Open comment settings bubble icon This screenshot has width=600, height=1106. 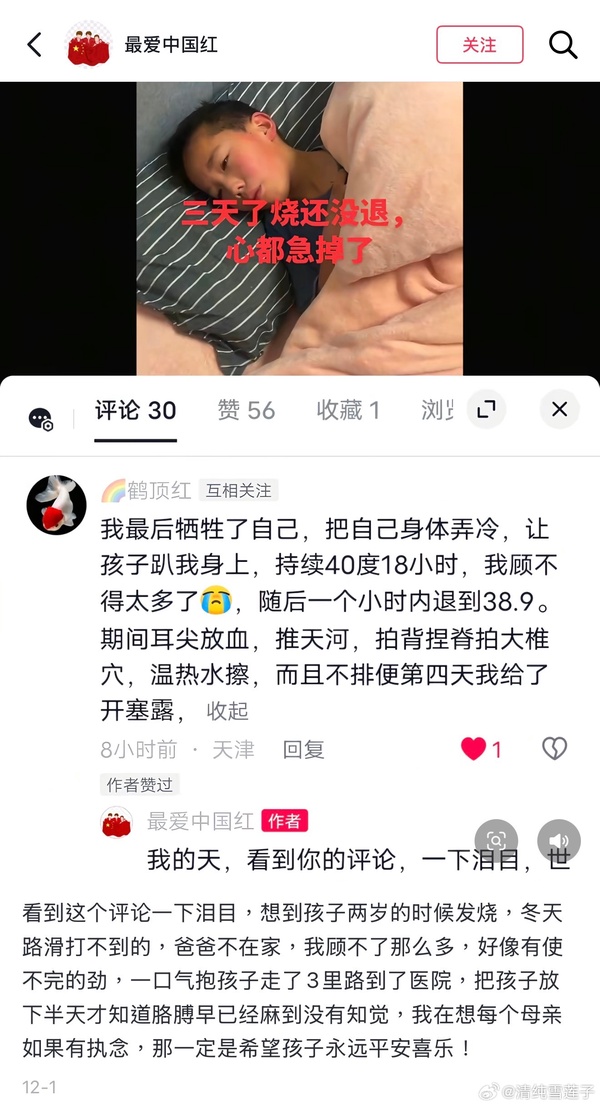[x=41, y=419]
